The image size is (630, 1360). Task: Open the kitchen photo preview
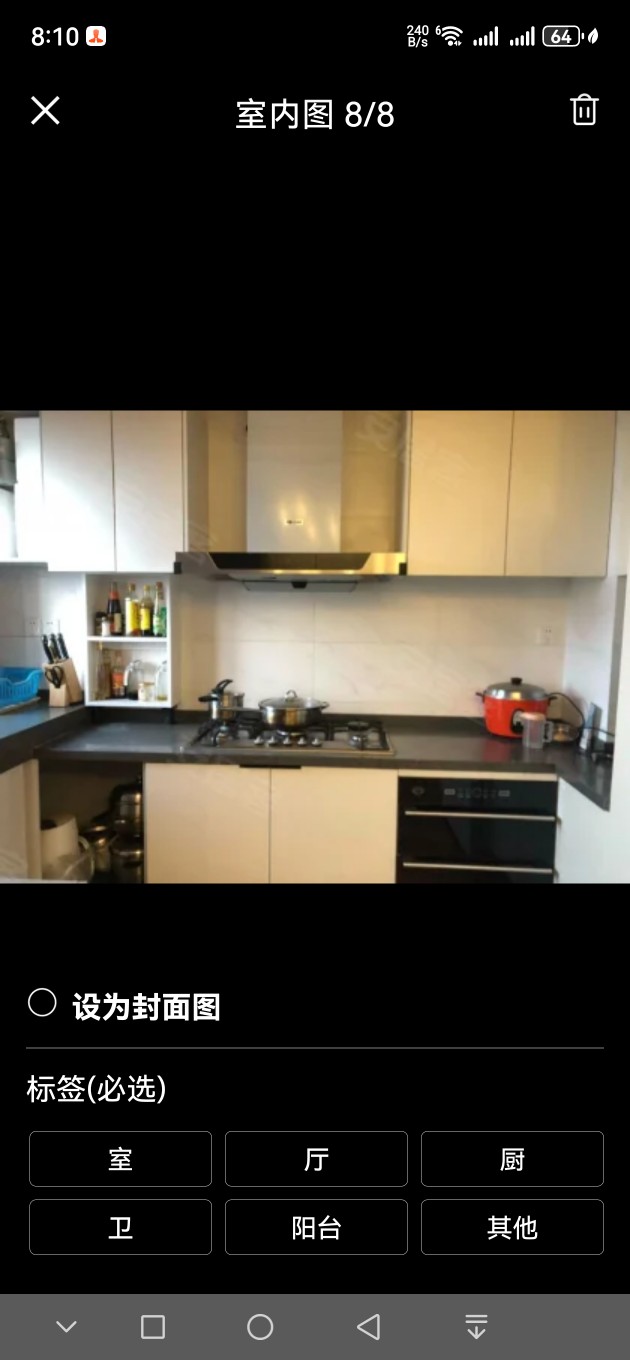pyautogui.click(x=315, y=646)
